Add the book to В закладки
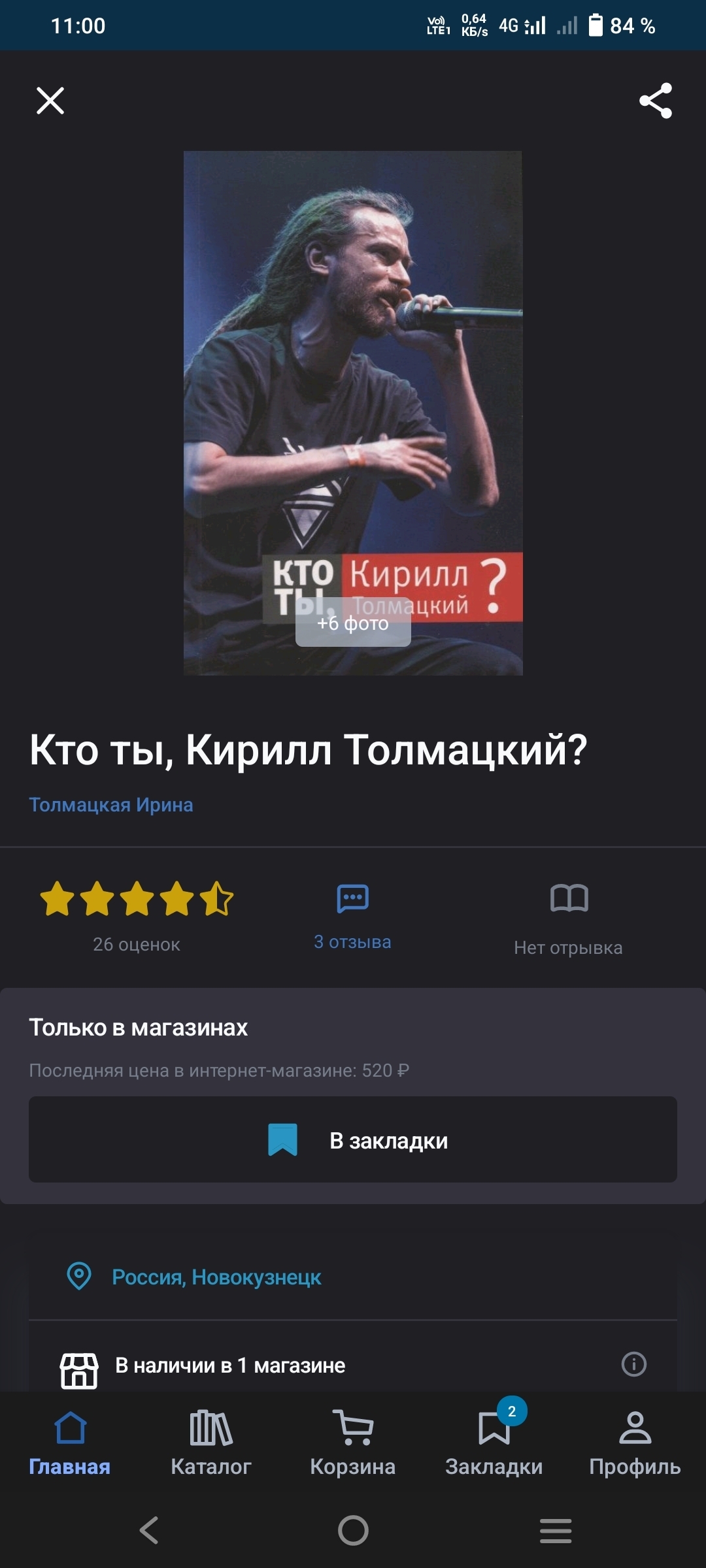Viewport: 706px width, 1568px height. [x=353, y=1139]
